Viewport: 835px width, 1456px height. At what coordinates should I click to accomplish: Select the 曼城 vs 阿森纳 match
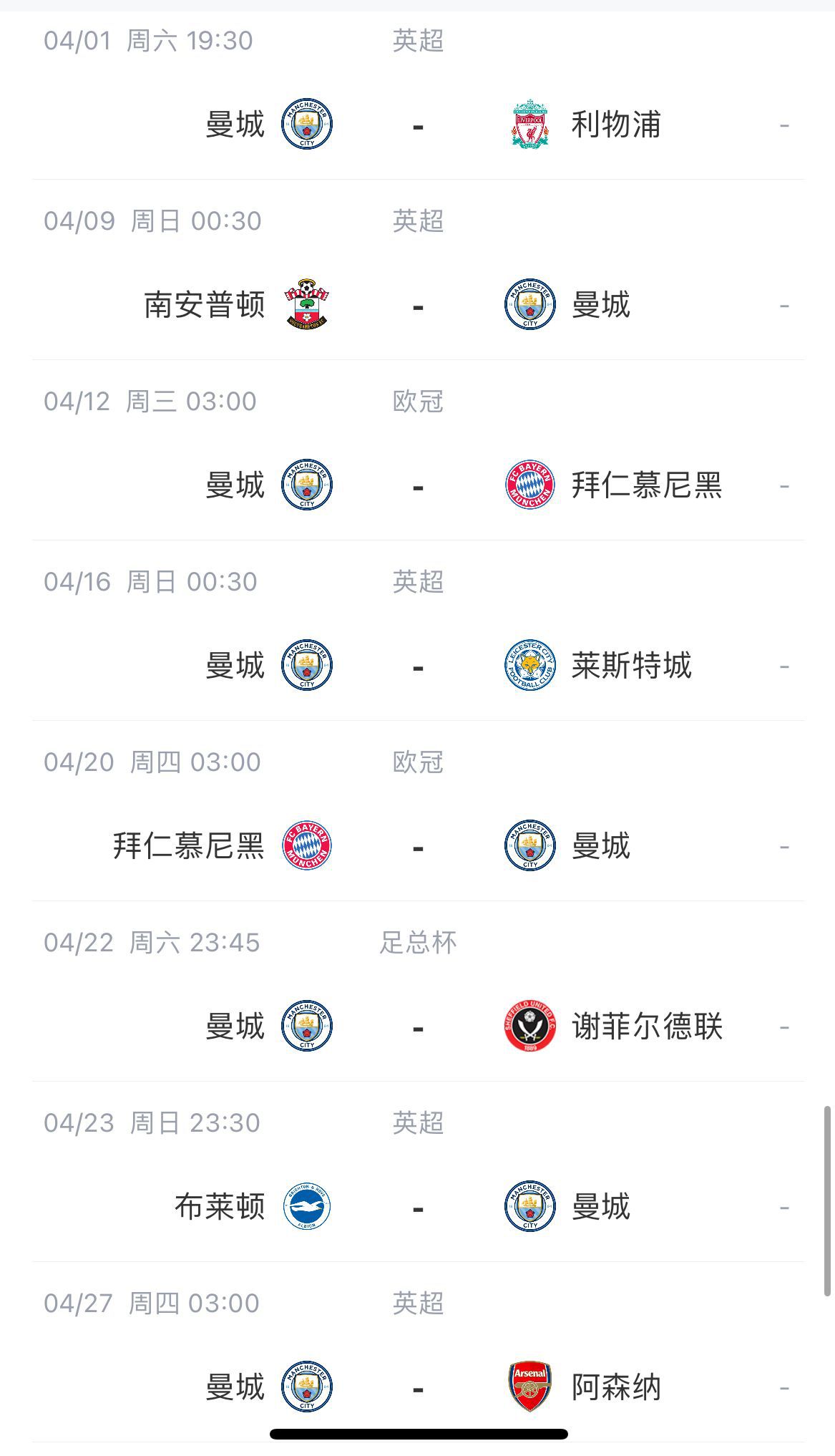pyautogui.click(x=418, y=1388)
